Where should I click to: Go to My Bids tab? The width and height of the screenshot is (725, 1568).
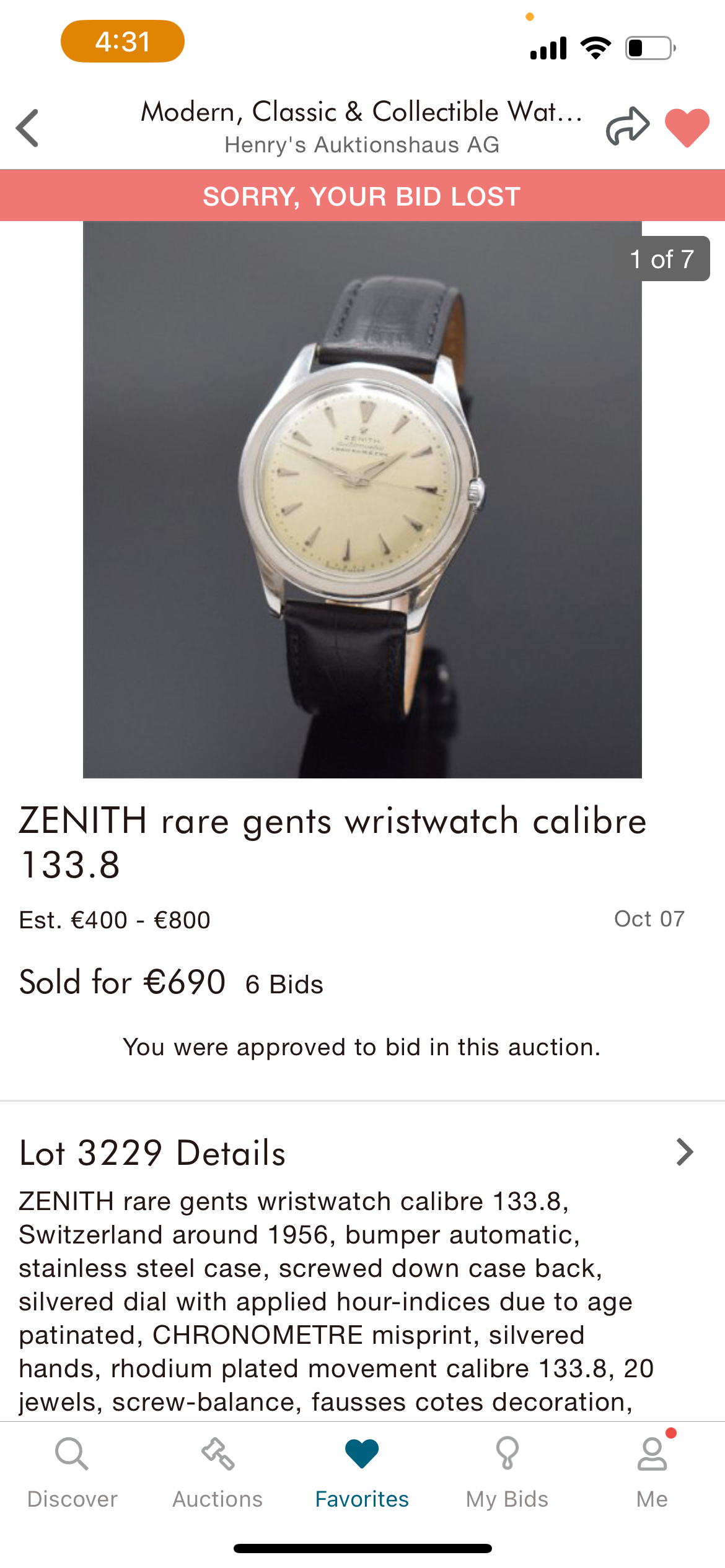(507, 1473)
